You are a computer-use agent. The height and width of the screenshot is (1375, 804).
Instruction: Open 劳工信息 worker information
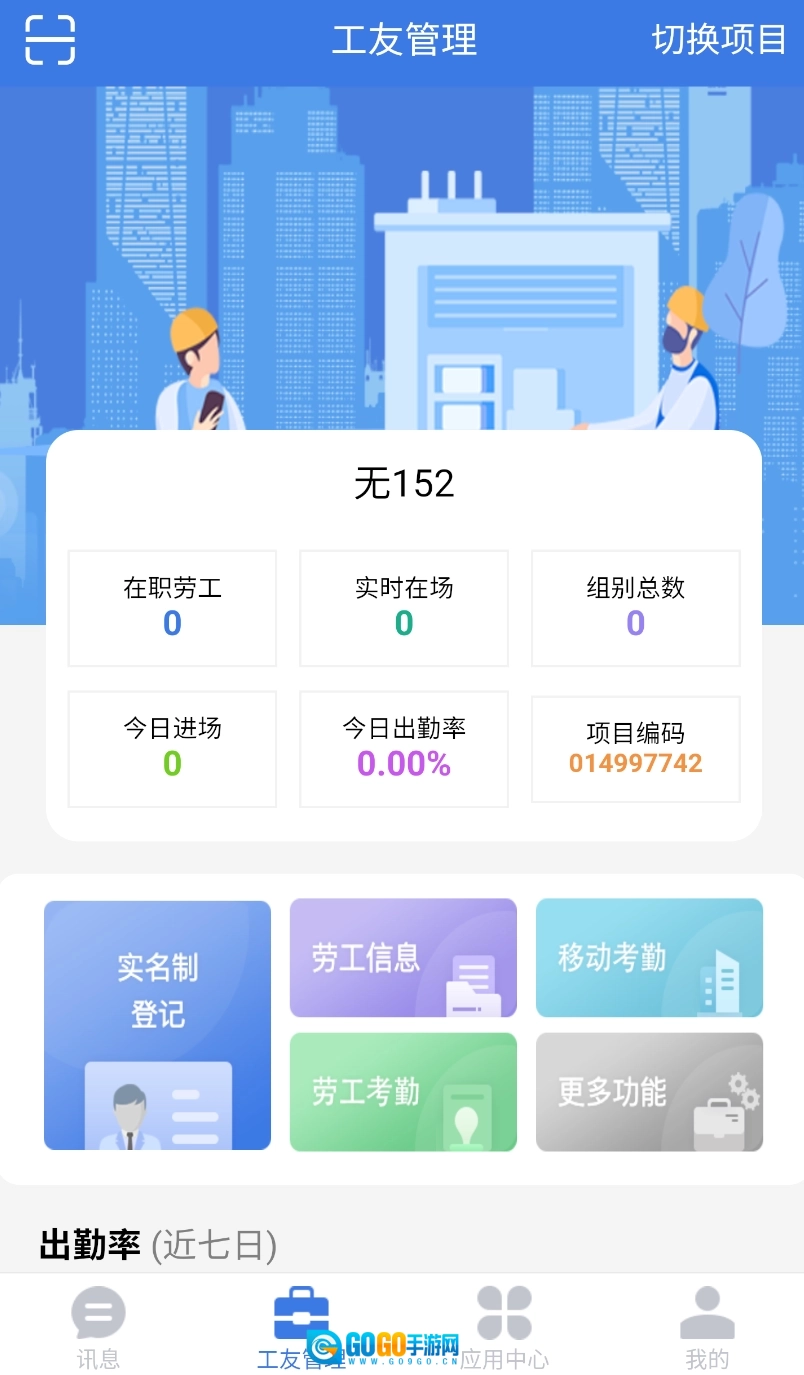coord(403,957)
